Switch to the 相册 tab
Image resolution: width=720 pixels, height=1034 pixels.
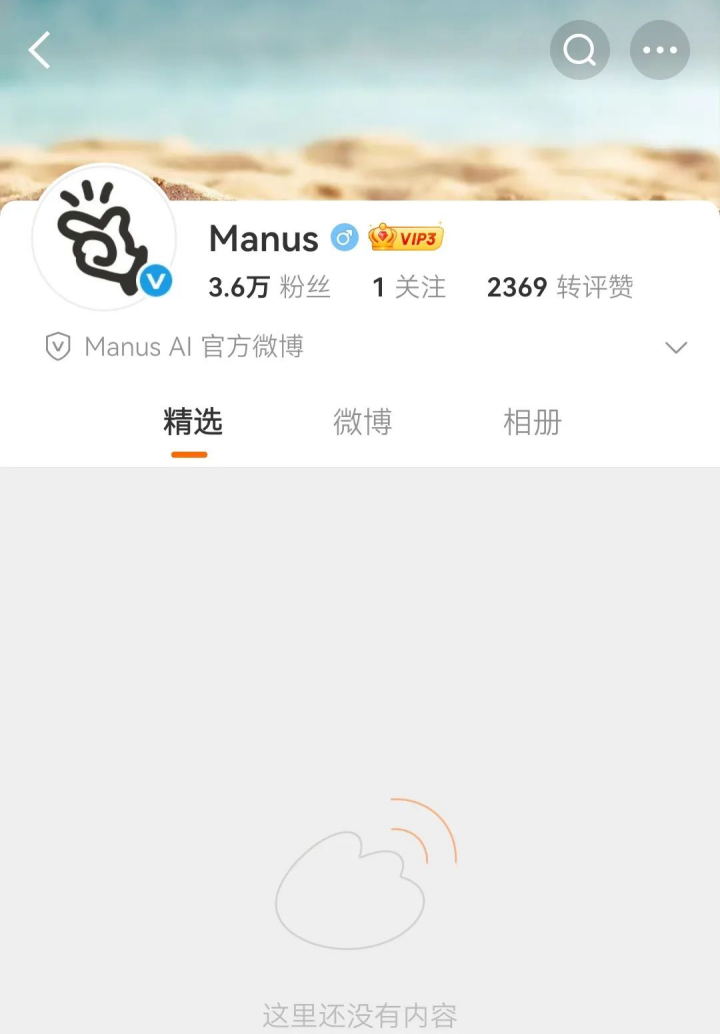pos(532,422)
